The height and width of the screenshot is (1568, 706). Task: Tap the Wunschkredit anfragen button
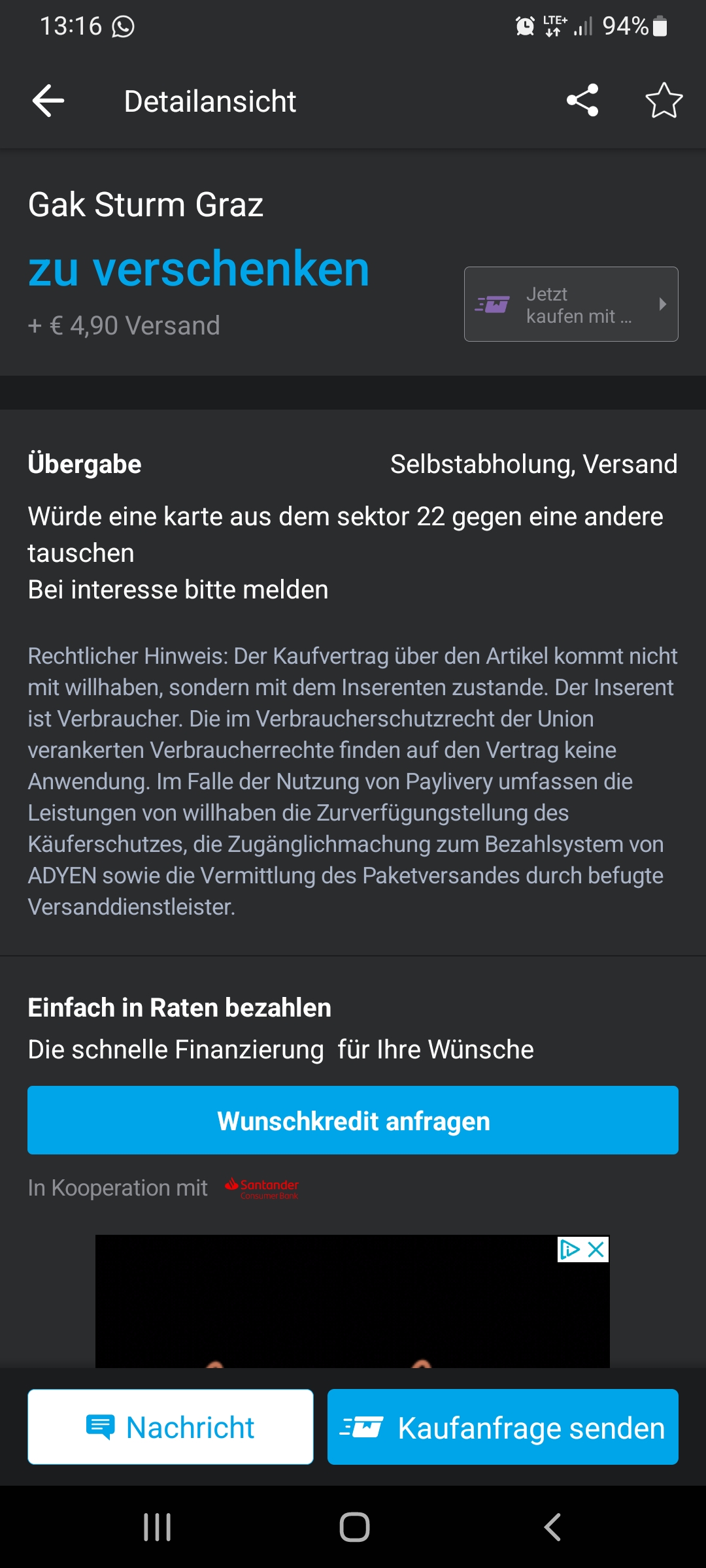[353, 1120]
